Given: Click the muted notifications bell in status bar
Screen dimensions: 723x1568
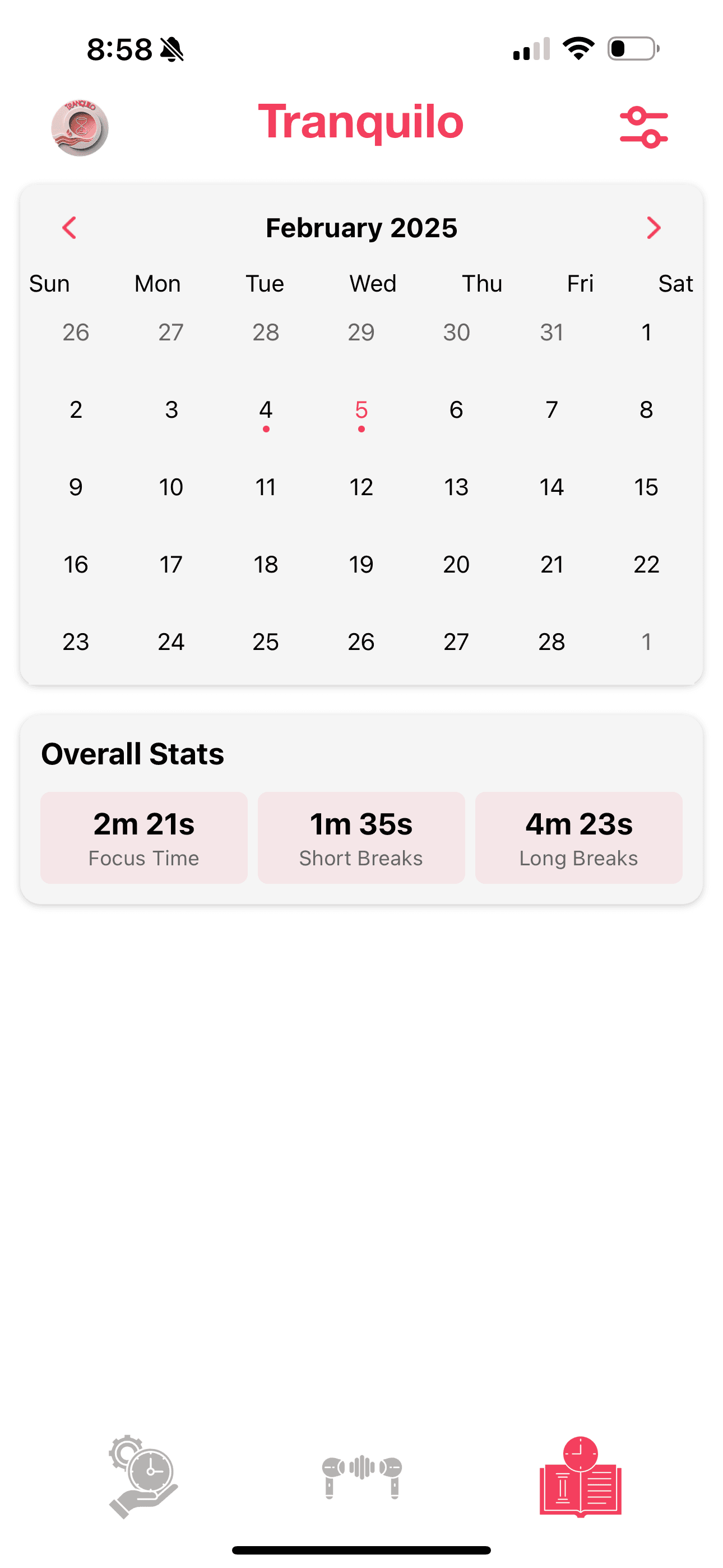Looking at the screenshot, I should (172, 49).
